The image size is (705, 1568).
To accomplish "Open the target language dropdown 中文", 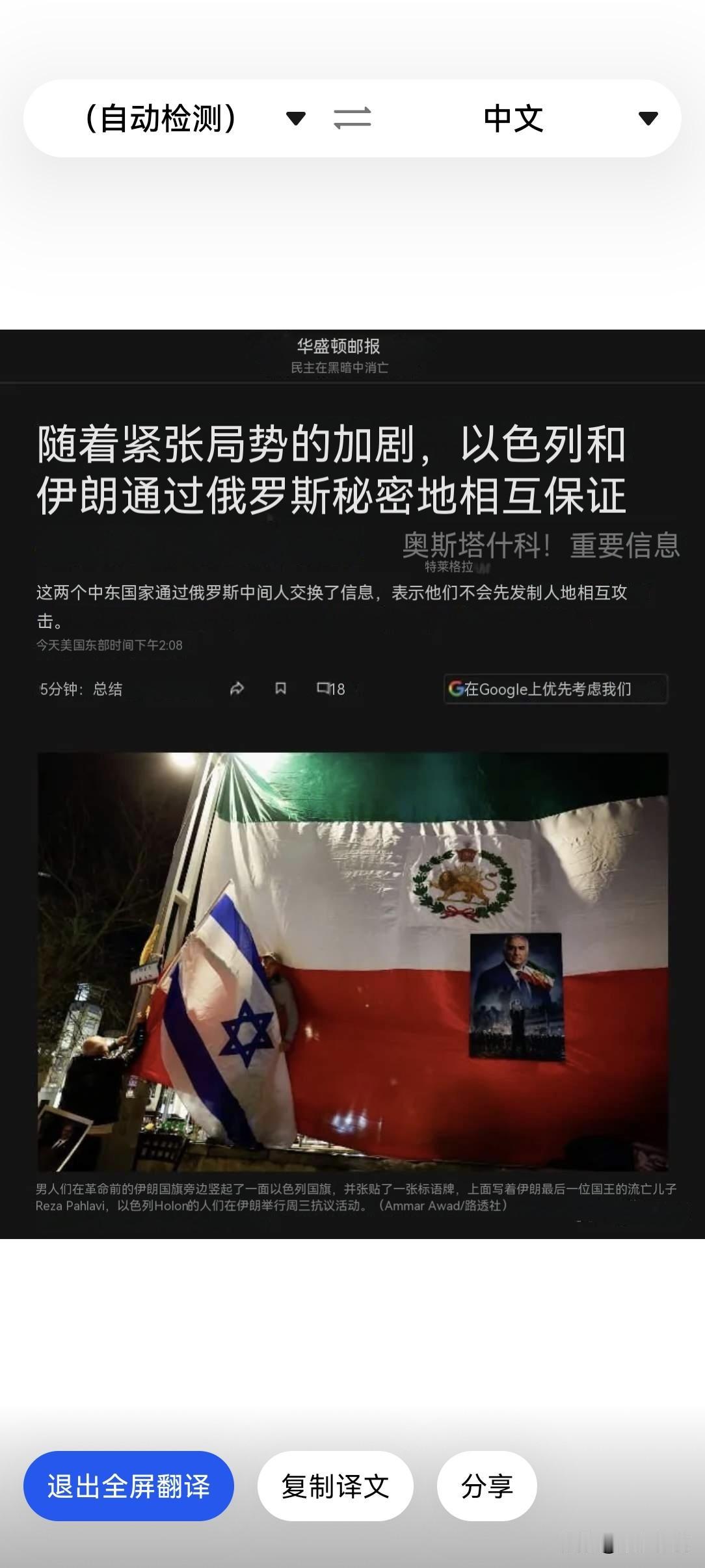I will tap(514, 118).
